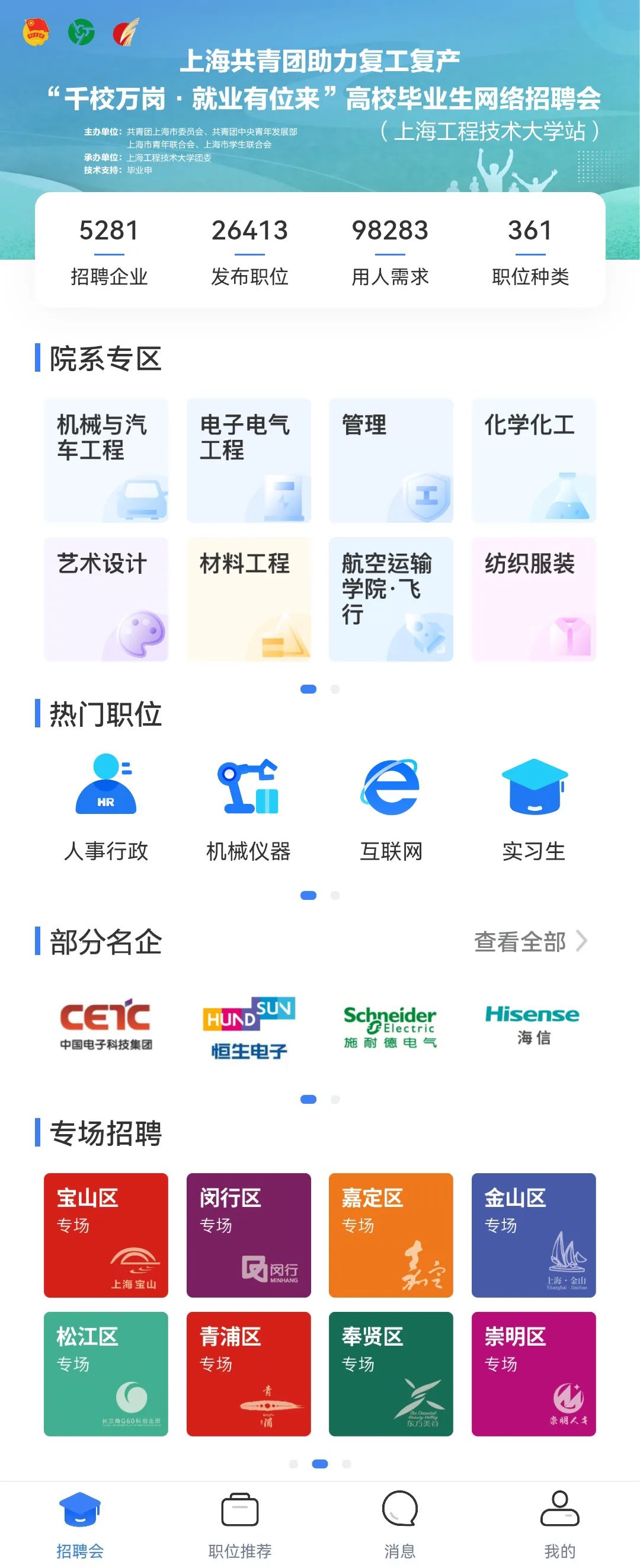Open the 中国电子科技集团 company page
The image size is (640, 1568).
(106, 1025)
